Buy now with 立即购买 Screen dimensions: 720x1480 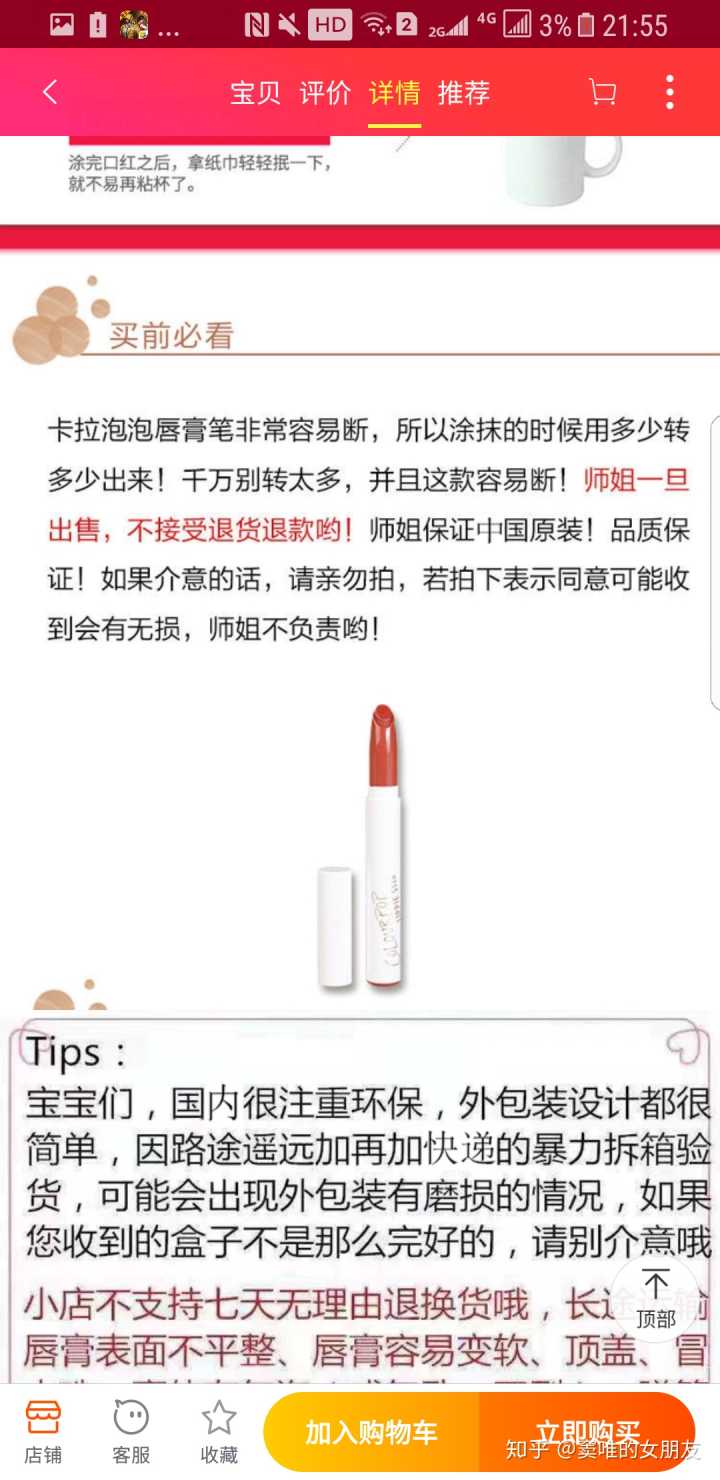(x=587, y=1432)
